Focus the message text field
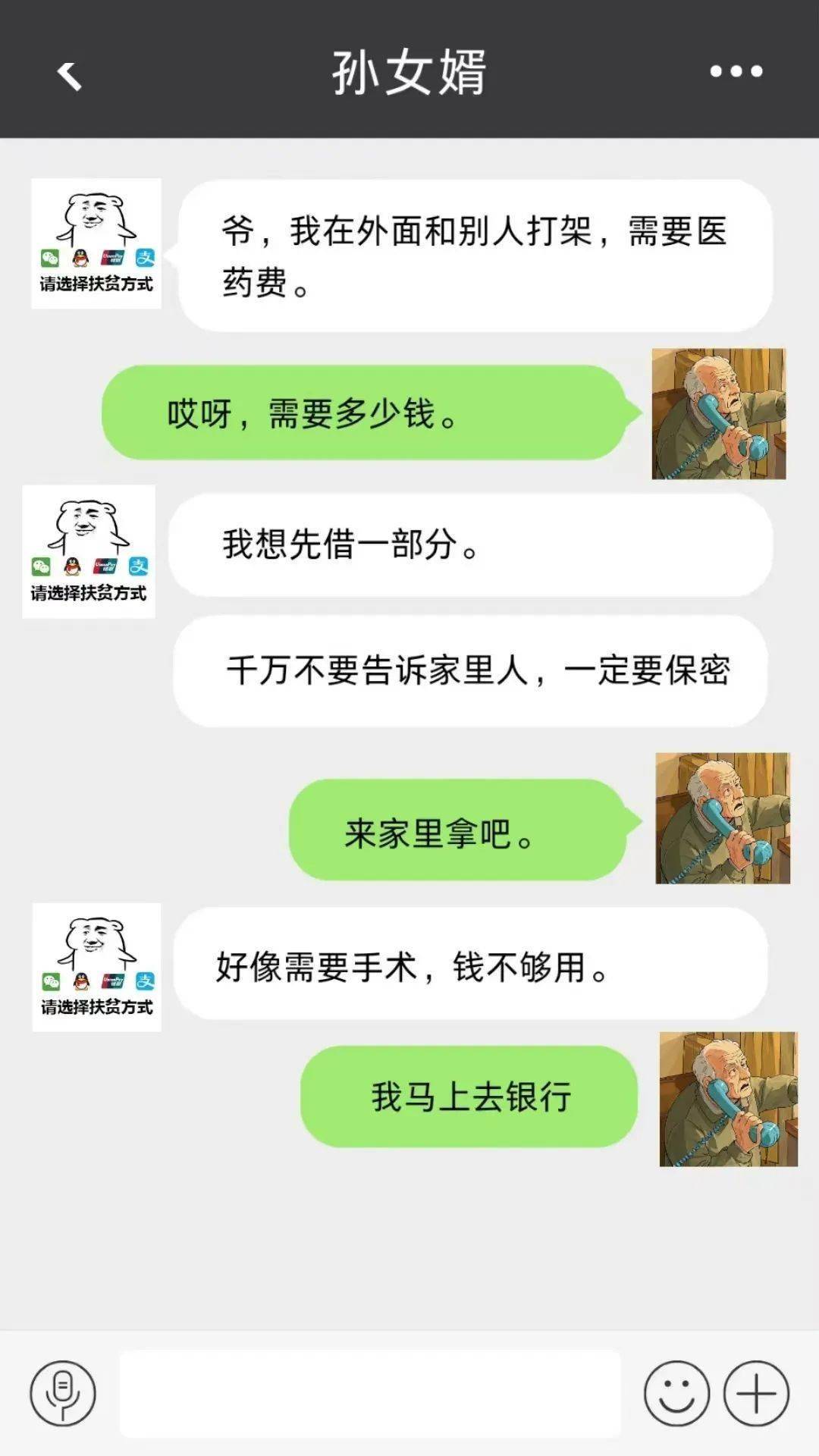This screenshot has width=819, height=1456. click(x=370, y=1393)
